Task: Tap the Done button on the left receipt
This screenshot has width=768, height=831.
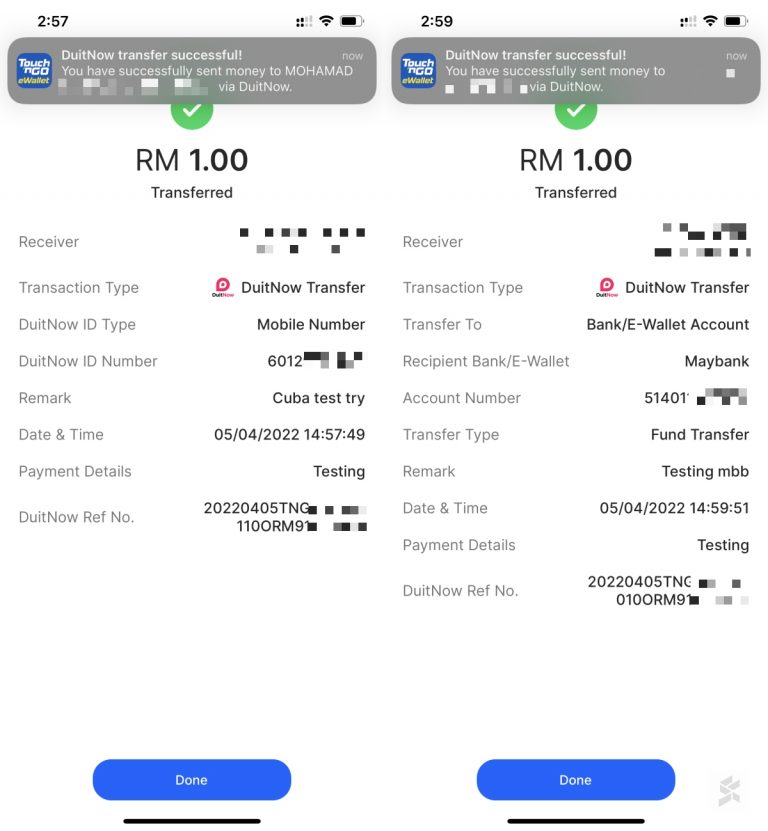Action: pyautogui.click(x=192, y=780)
